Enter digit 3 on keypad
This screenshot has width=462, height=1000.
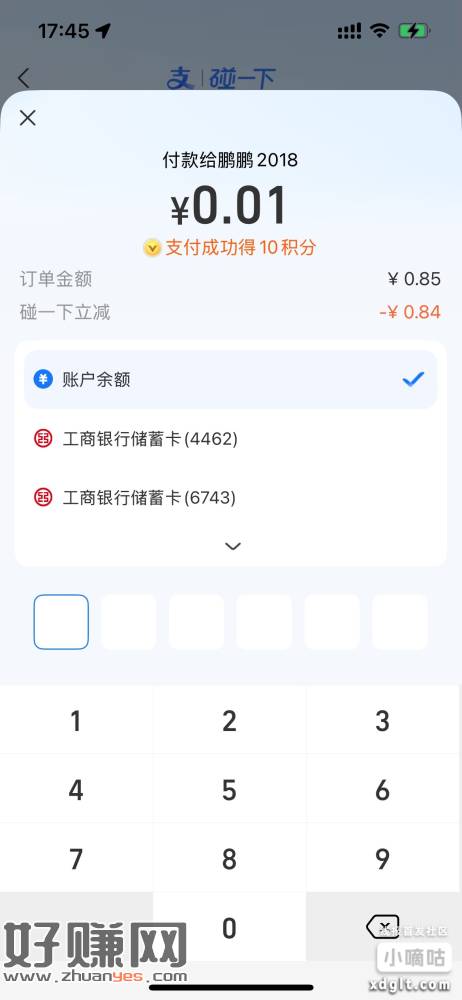(x=383, y=721)
